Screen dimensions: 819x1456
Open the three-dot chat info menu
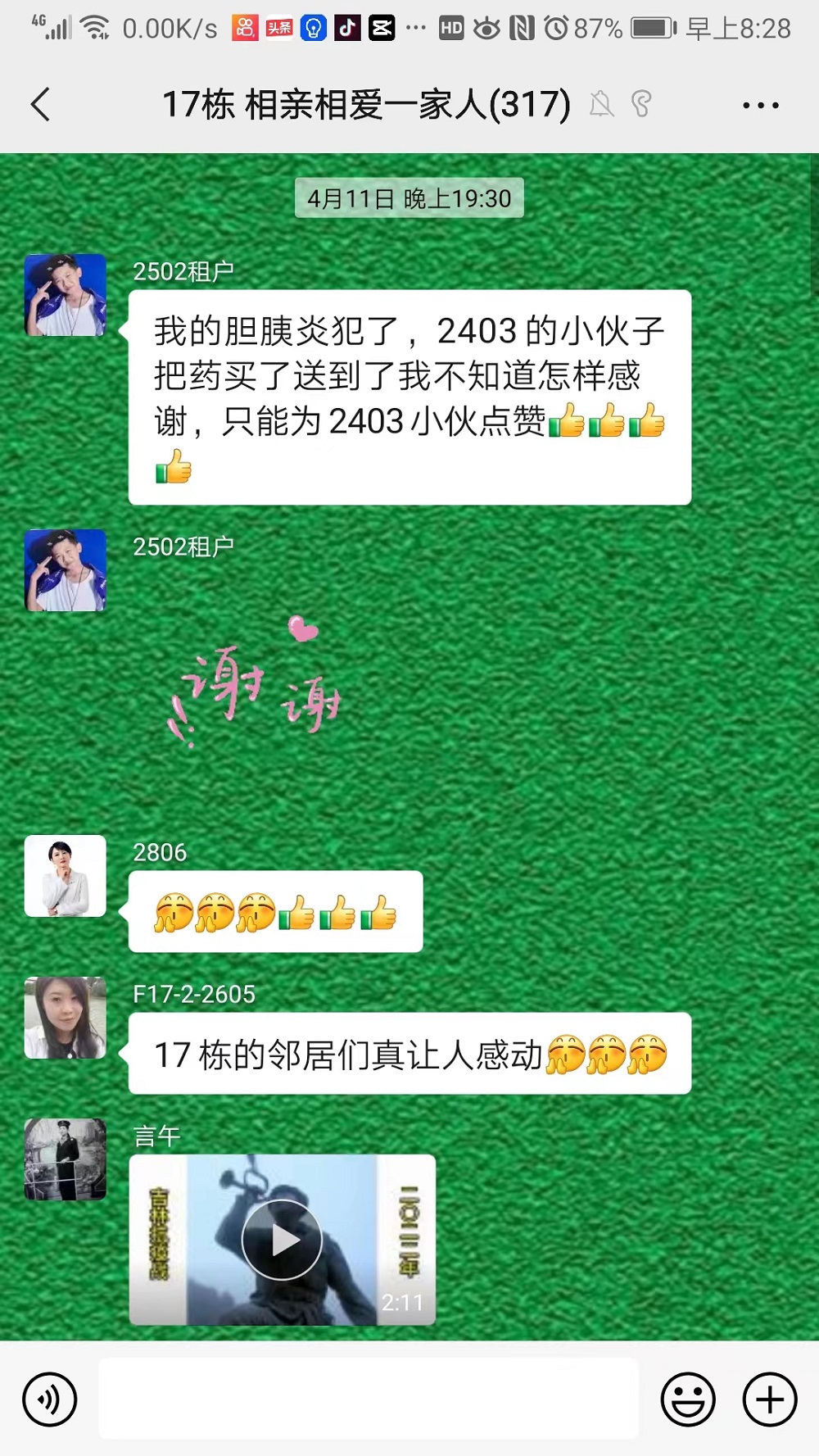[x=760, y=105]
